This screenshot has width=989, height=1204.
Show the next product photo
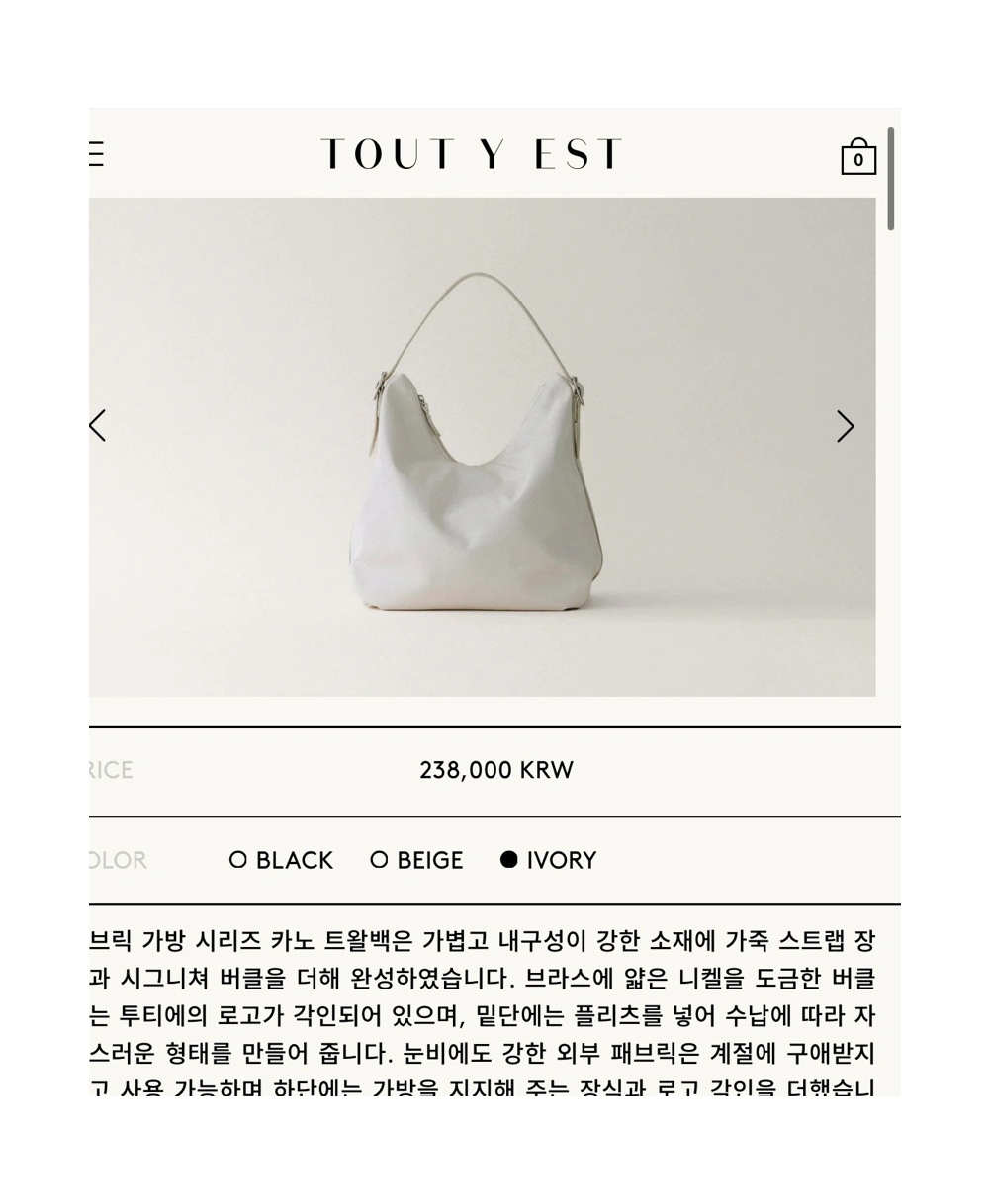coord(845,426)
